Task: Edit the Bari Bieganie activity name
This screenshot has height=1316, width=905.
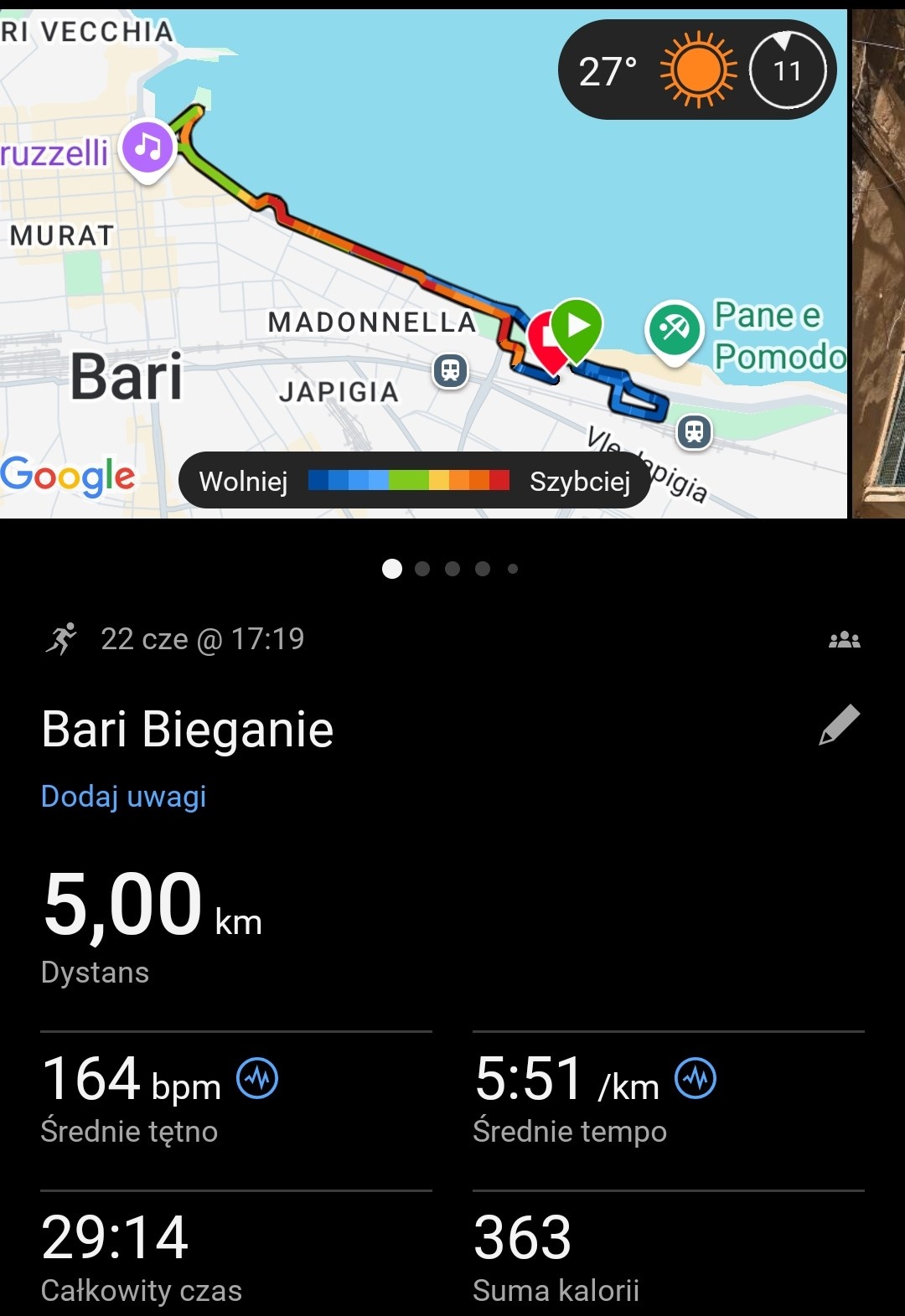Action: click(x=839, y=725)
